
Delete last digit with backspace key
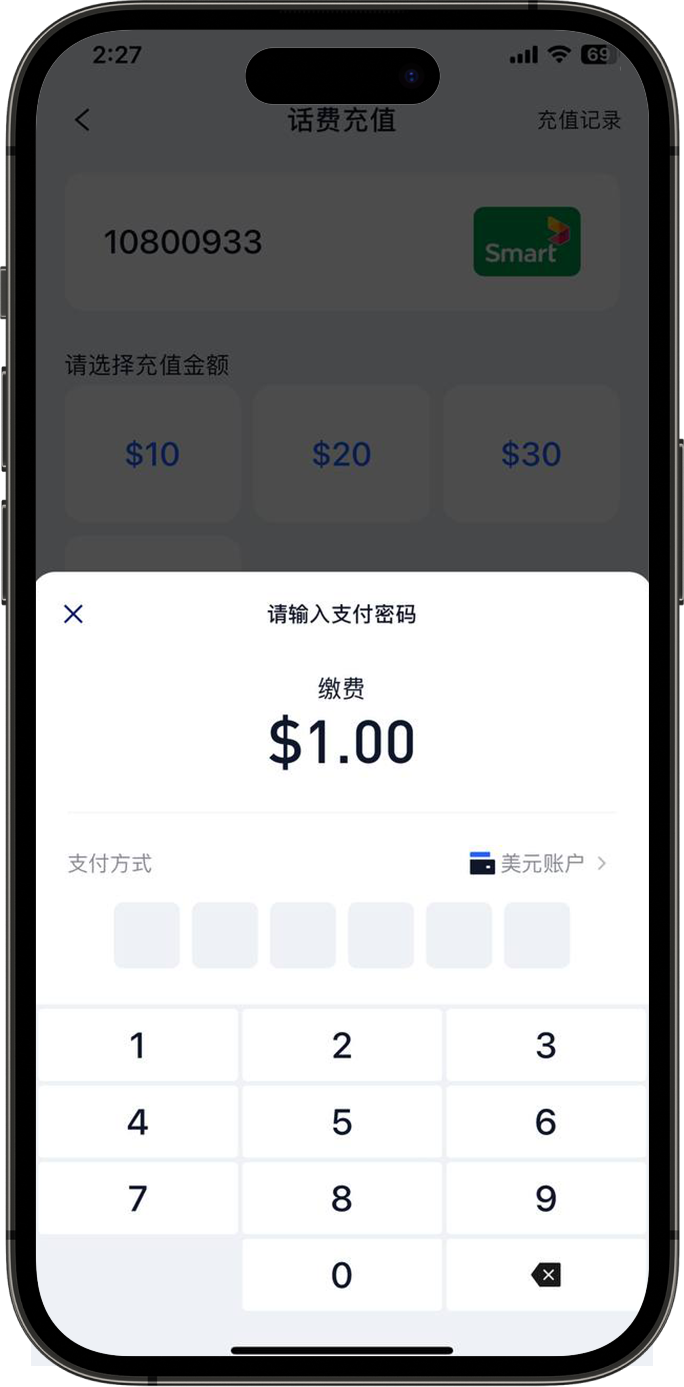click(x=546, y=1275)
